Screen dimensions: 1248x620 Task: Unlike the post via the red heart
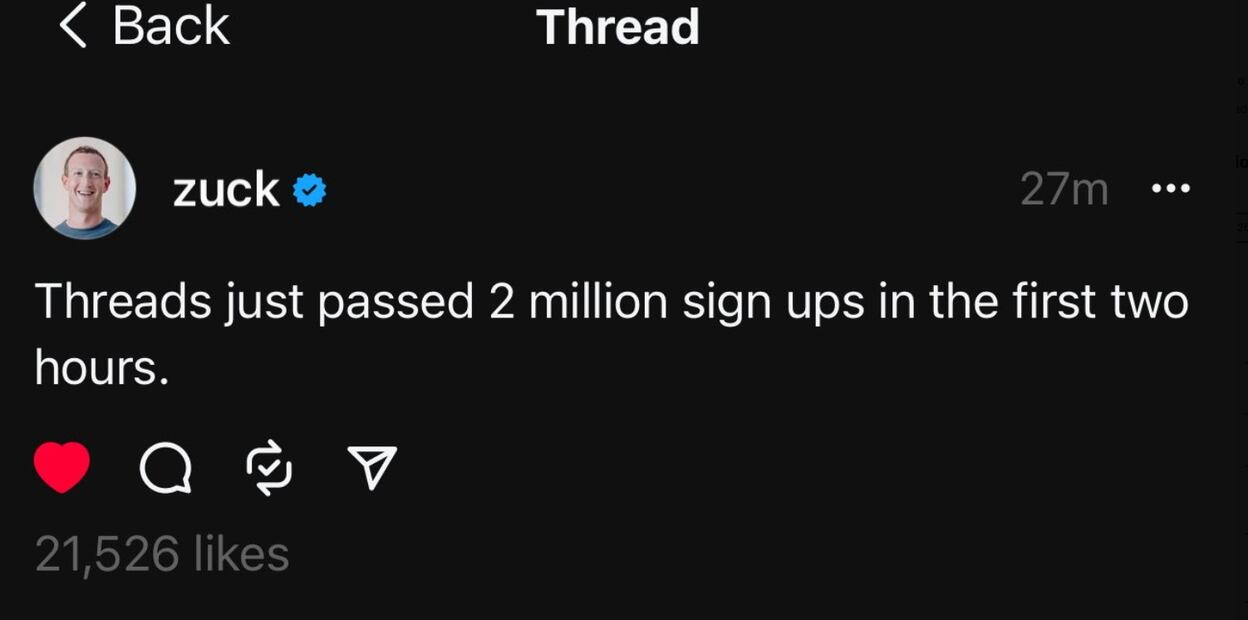(62, 468)
